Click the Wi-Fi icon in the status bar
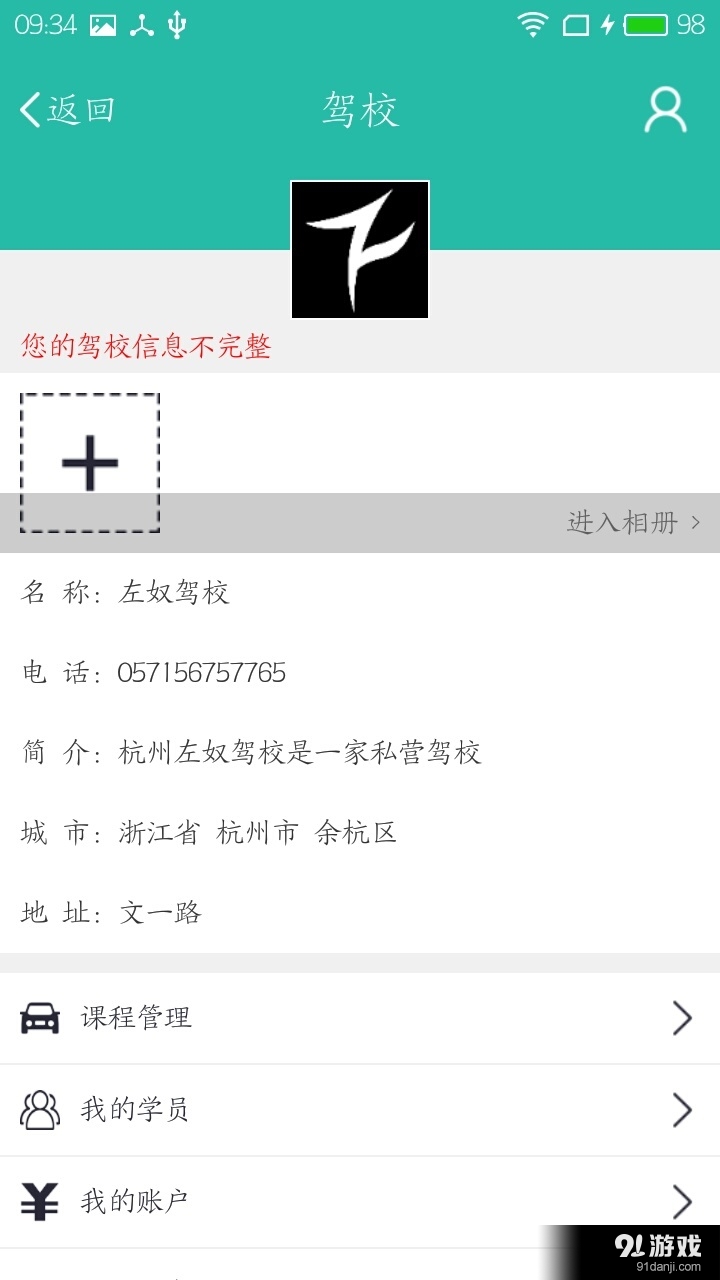The width and height of the screenshot is (720, 1280). tap(533, 25)
